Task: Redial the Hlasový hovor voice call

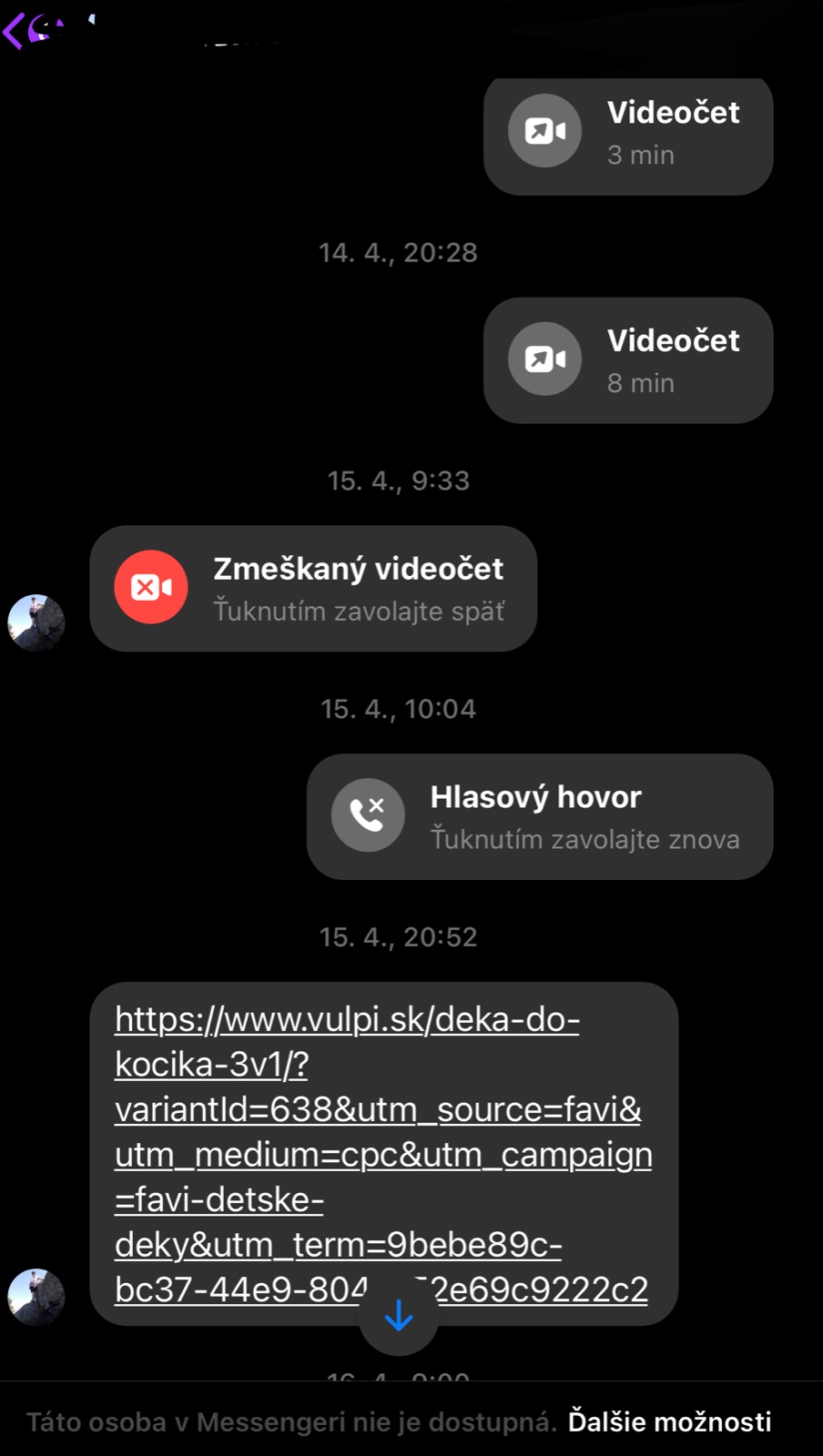Action: coord(539,816)
